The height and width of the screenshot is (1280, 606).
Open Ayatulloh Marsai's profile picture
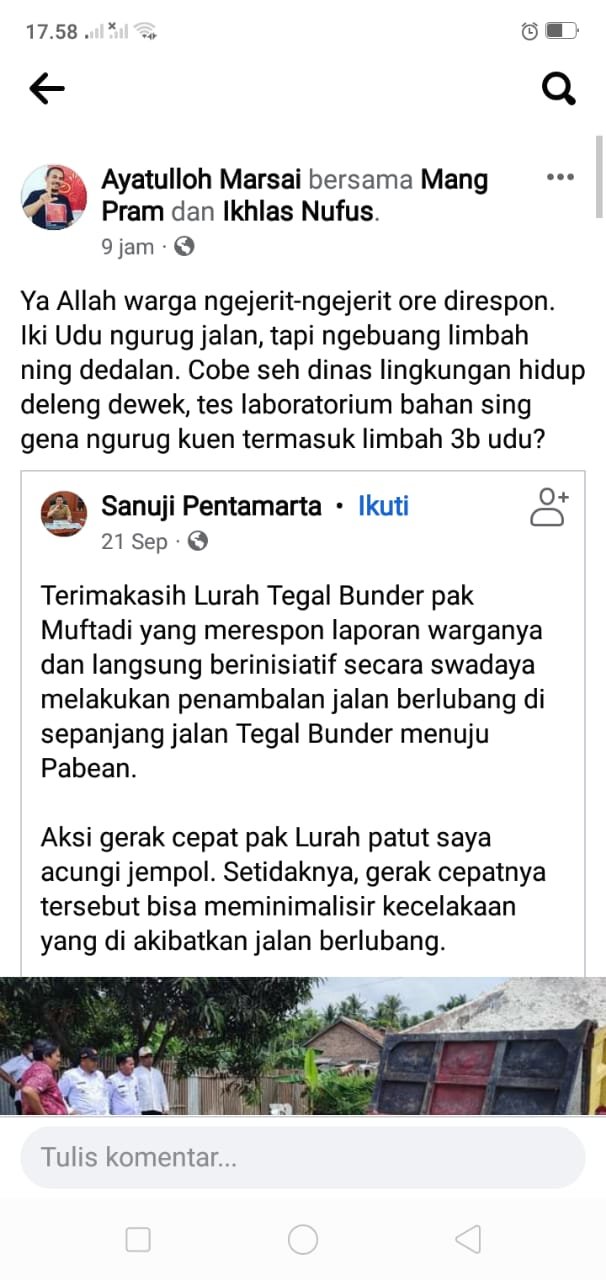pyautogui.click(x=55, y=197)
